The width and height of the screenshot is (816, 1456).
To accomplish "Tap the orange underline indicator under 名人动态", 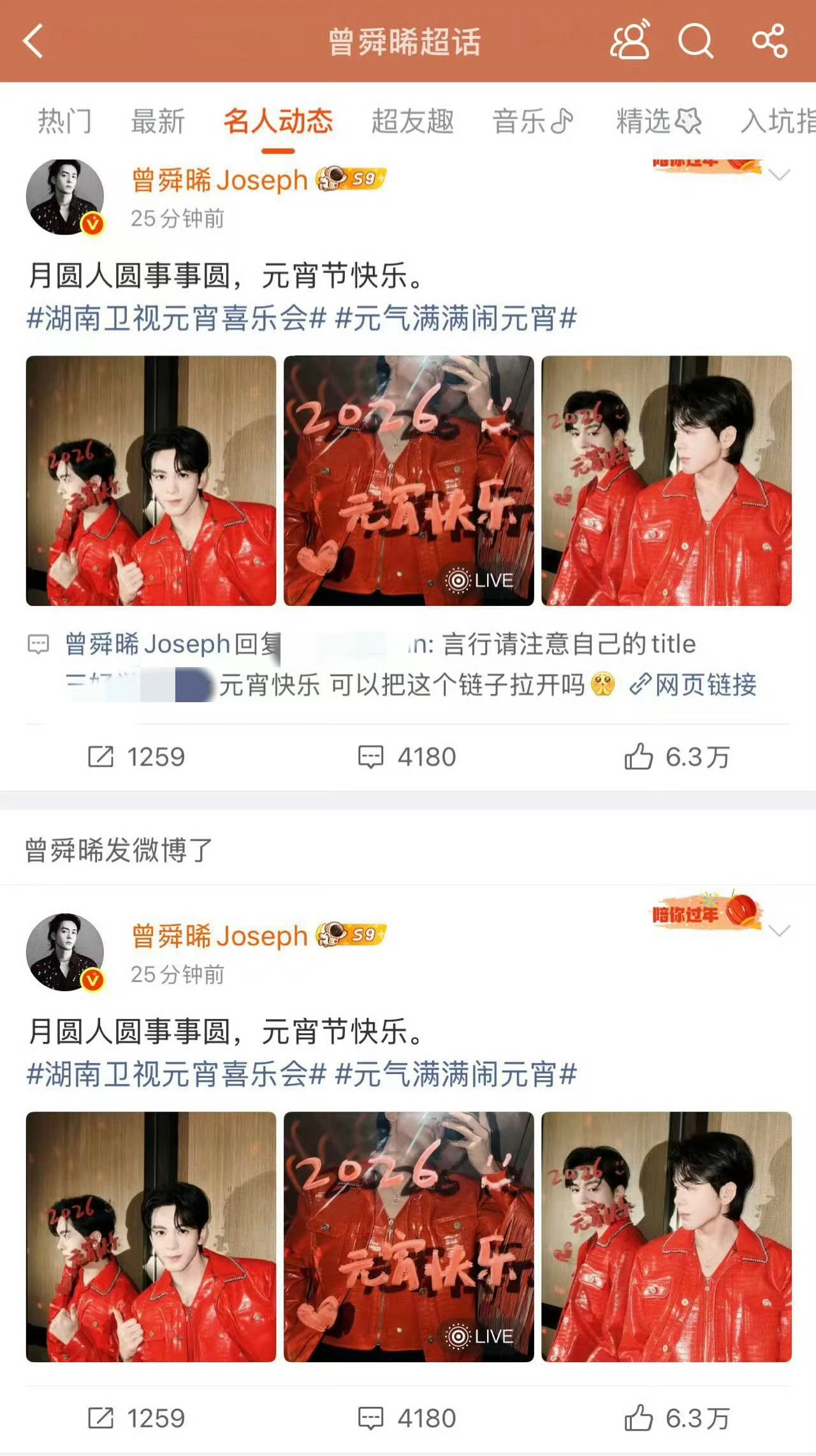I will [x=279, y=150].
